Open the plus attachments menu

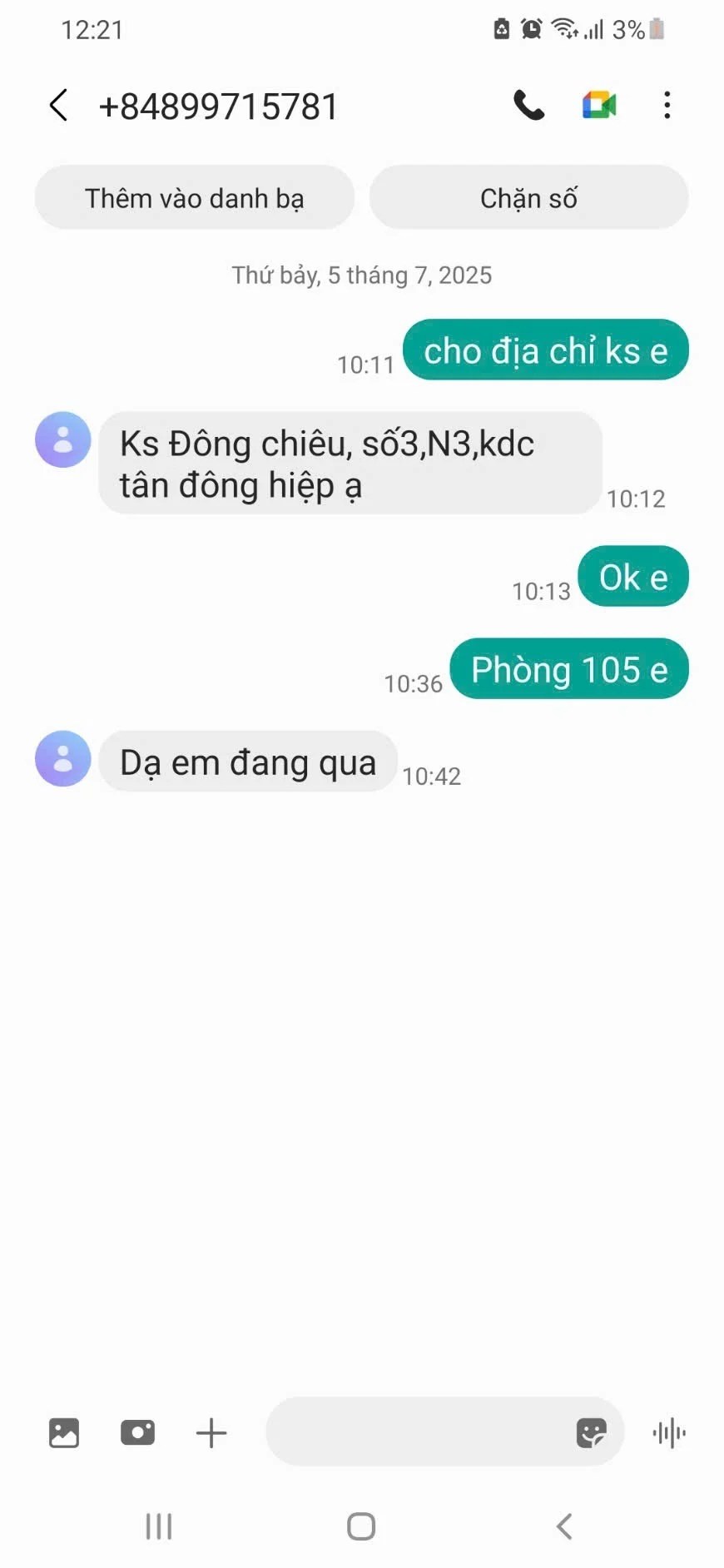click(211, 1433)
